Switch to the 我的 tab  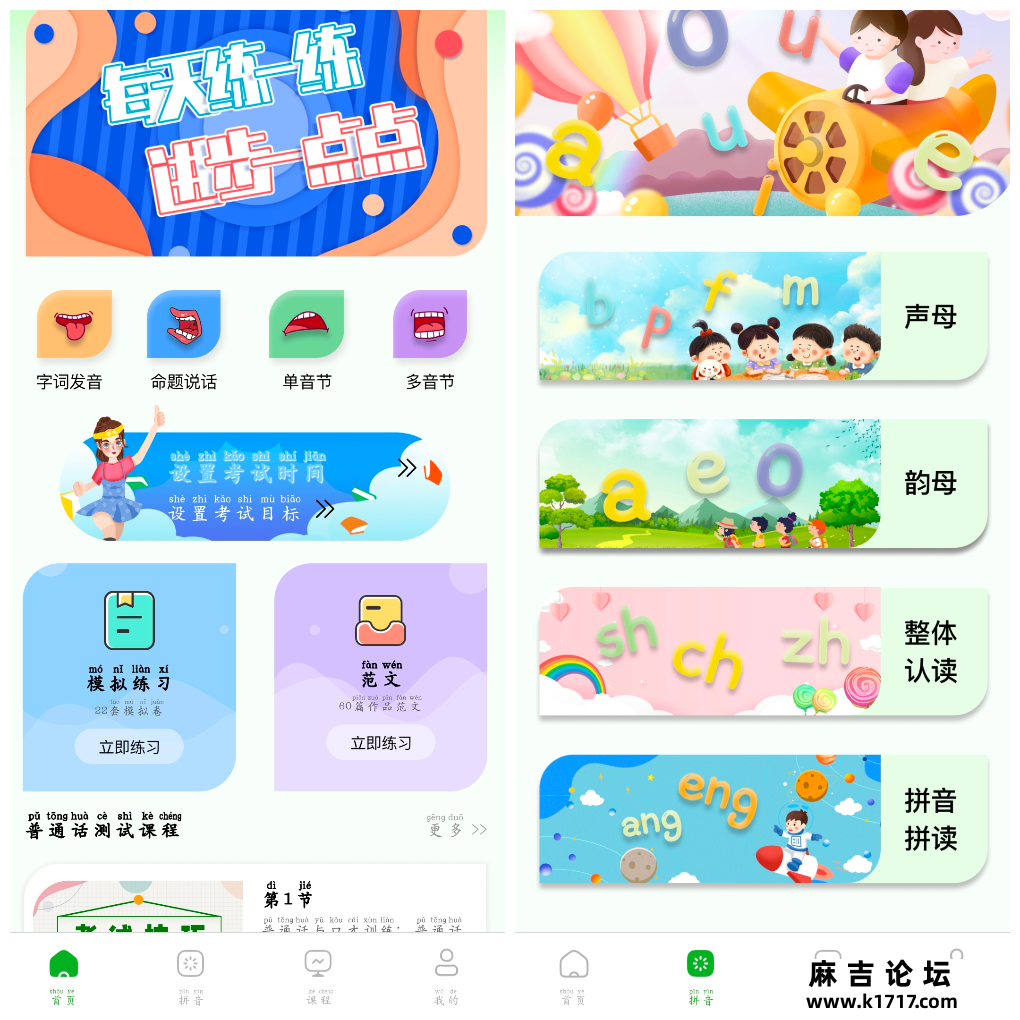pos(446,976)
